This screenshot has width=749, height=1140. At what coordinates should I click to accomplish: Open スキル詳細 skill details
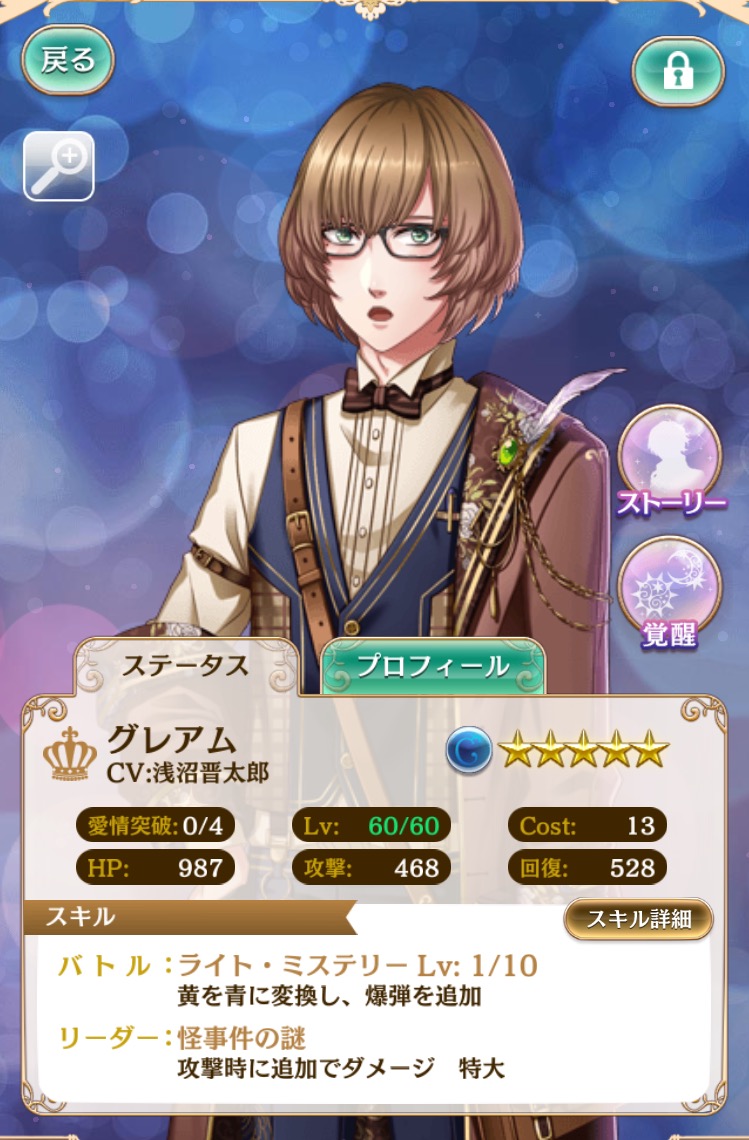pos(638,919)
